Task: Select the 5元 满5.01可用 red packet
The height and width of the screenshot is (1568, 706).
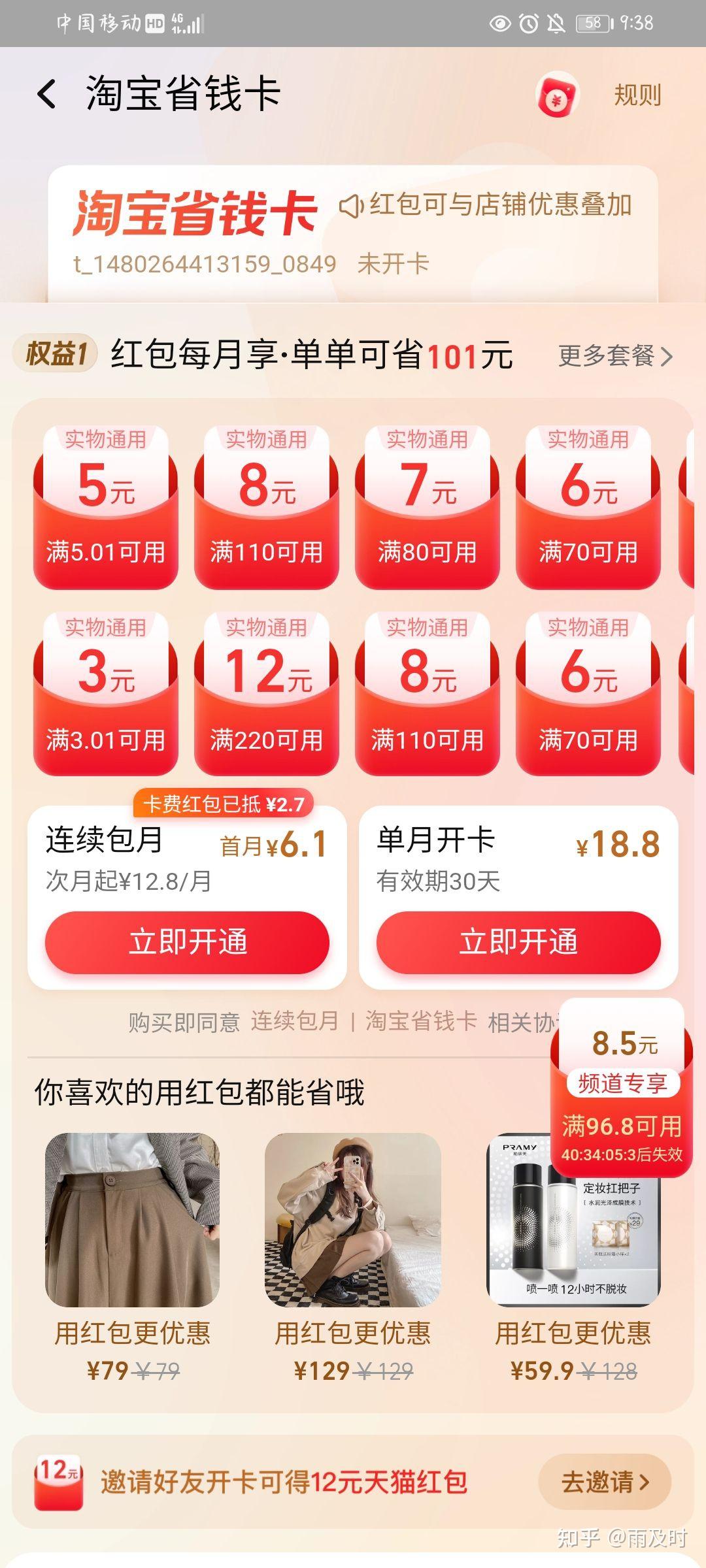Action: pyautogui.click(x=106, y=507)
